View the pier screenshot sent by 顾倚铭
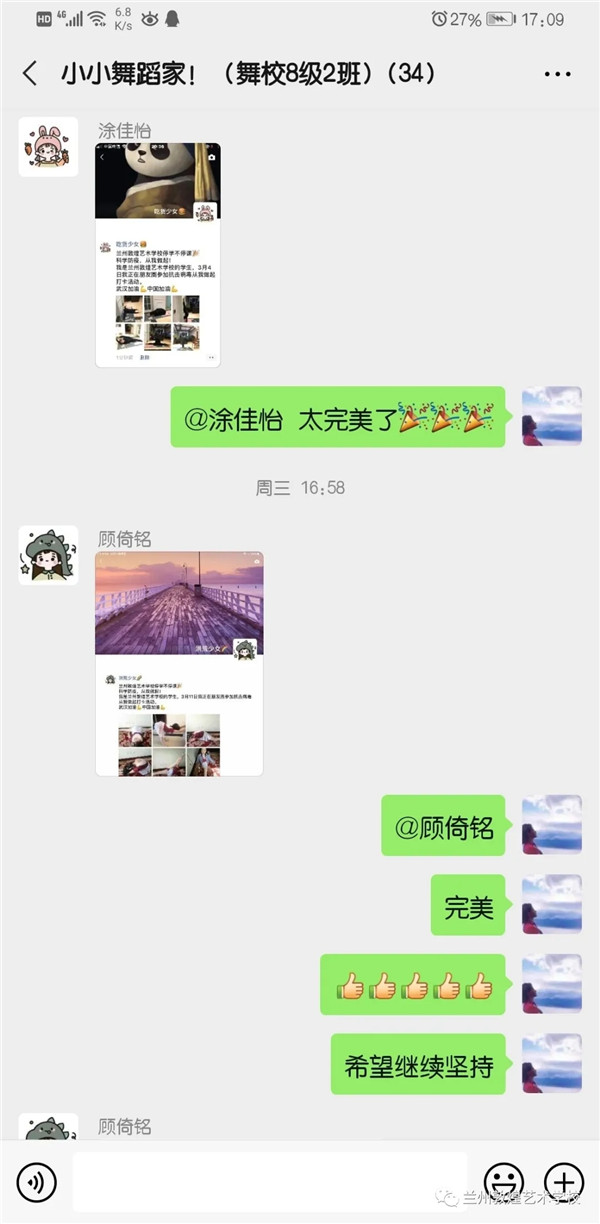600x1224 pixels. 179,664
